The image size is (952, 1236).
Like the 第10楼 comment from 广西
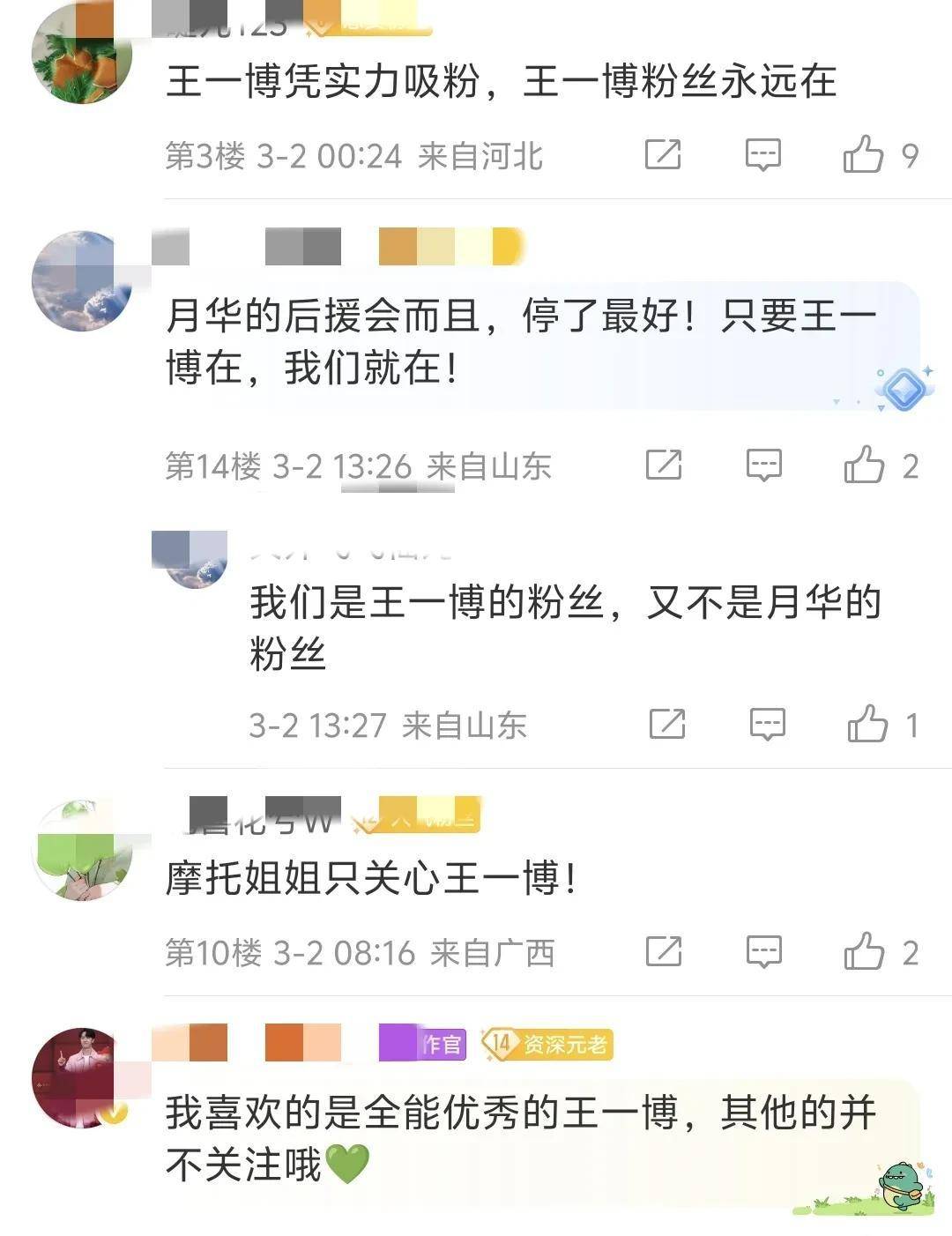point(864,951)
